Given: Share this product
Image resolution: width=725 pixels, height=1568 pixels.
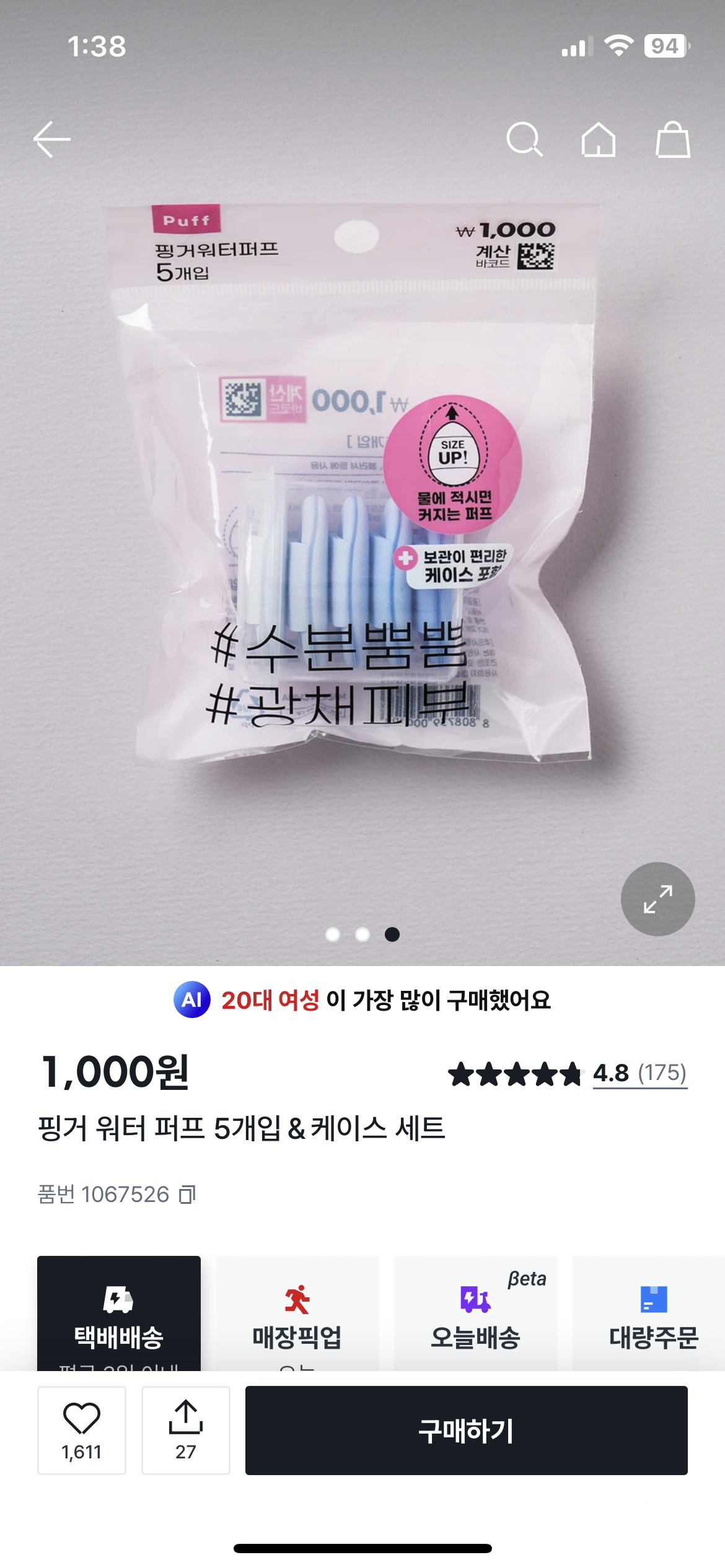Looking at the screenshot, I should click(x=186, y=1431).
